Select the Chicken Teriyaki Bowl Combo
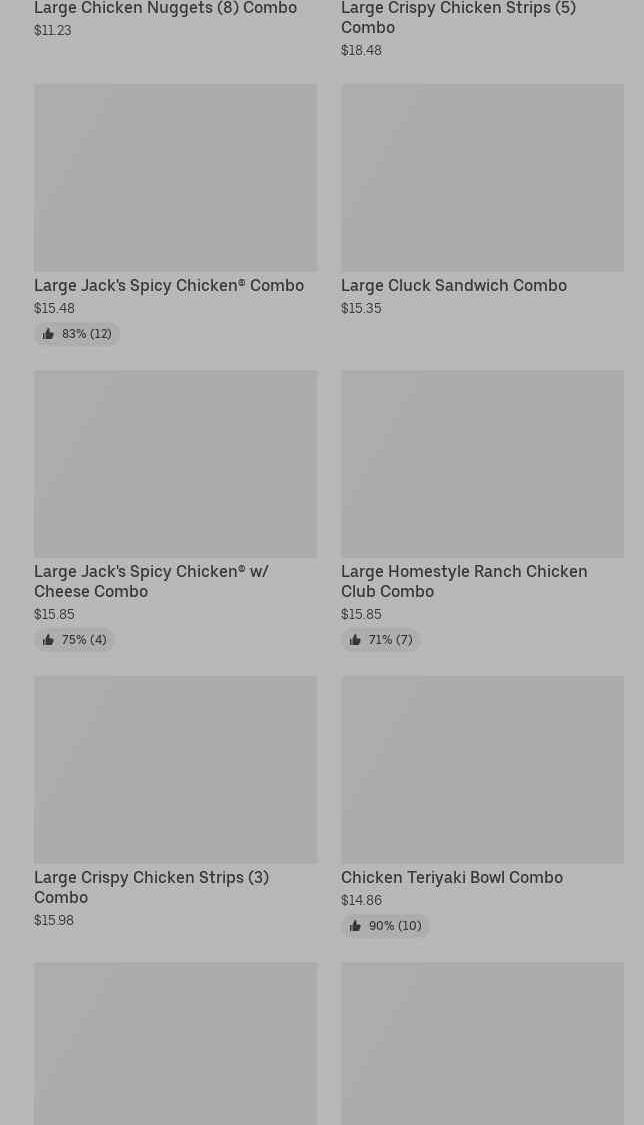 [482, 770]
